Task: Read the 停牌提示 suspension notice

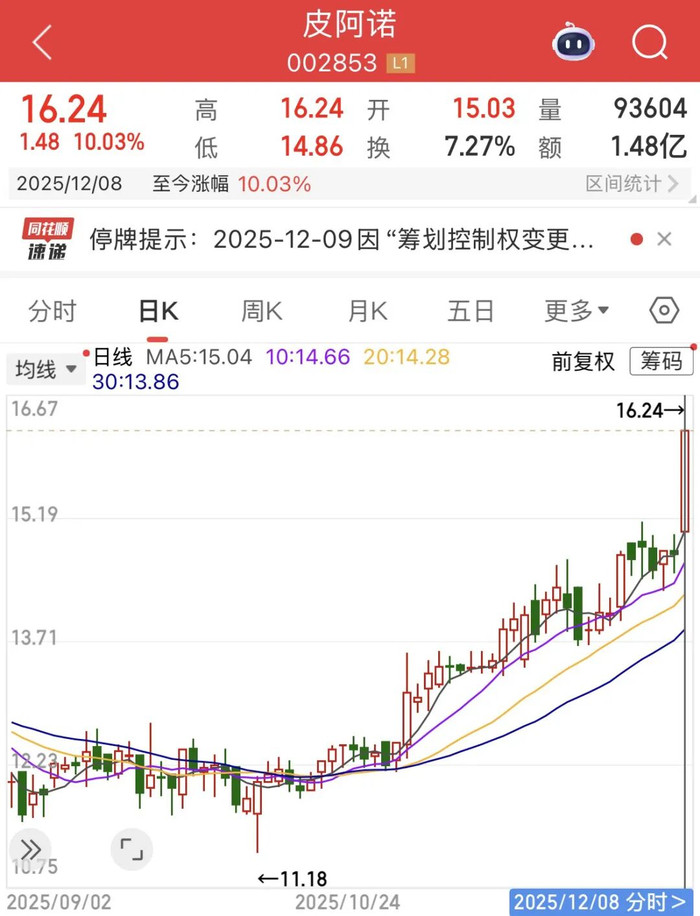Action: [342, 240]
